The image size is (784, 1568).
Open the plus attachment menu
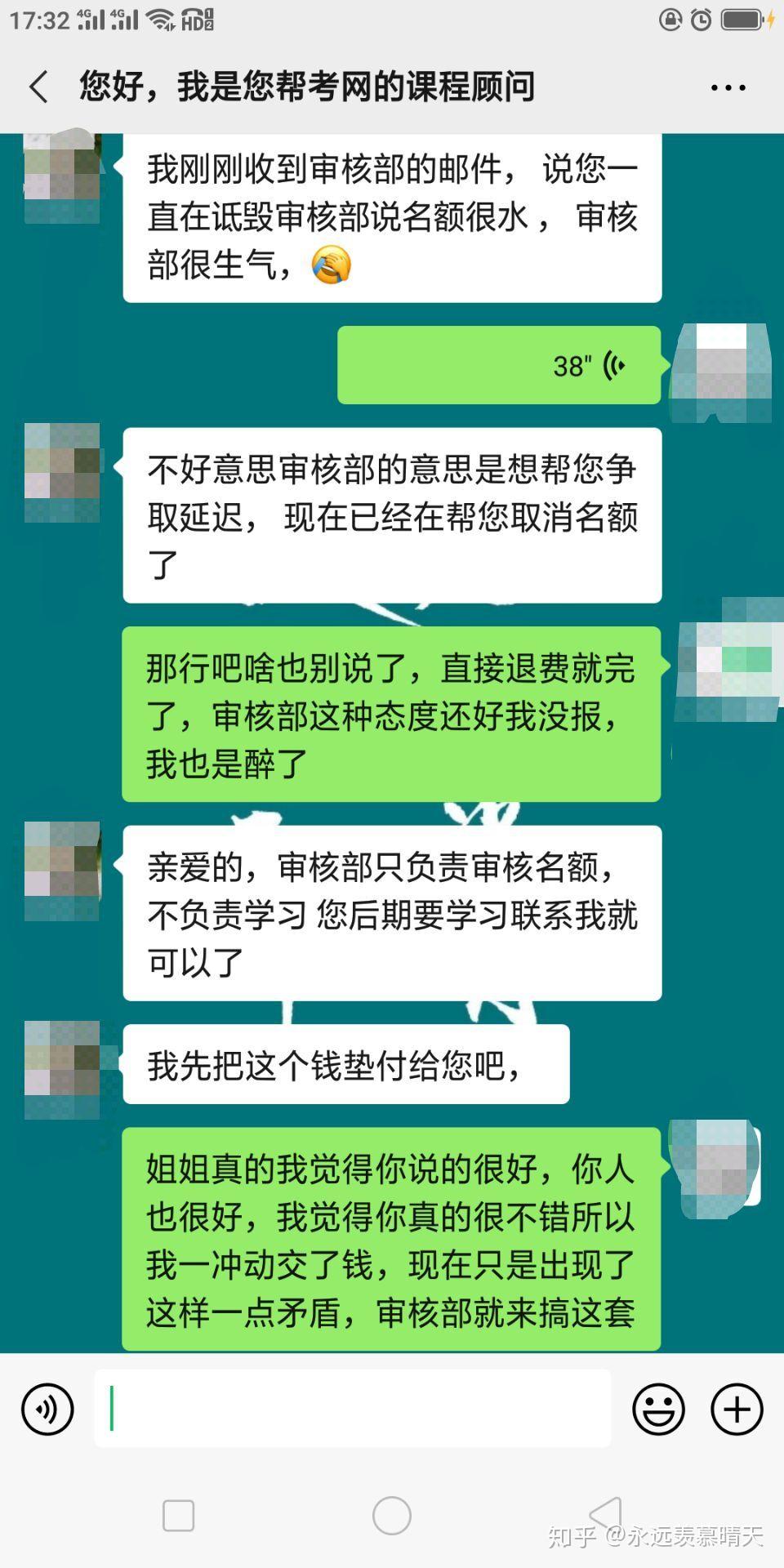[x=737, y=1409]
